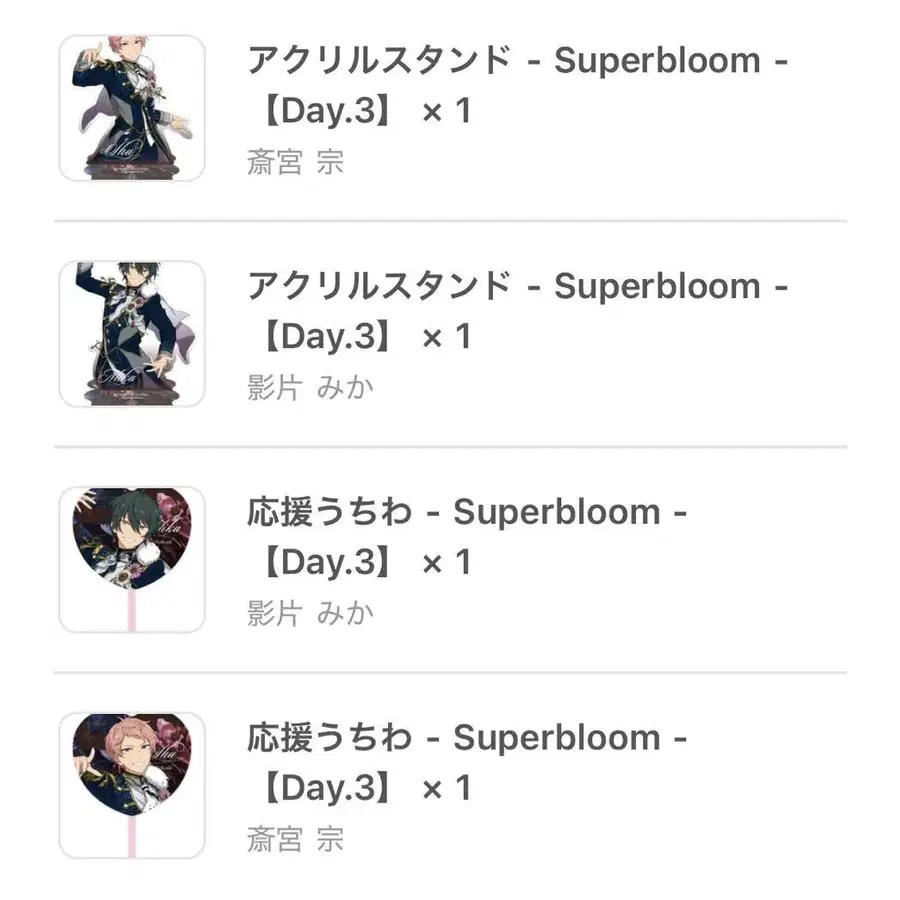The height and width of the screenshot is (900, 900).
Task: Select the 応援うちわ item for 影片 みか
Action: pyautogui.click(x=467, y=537)
